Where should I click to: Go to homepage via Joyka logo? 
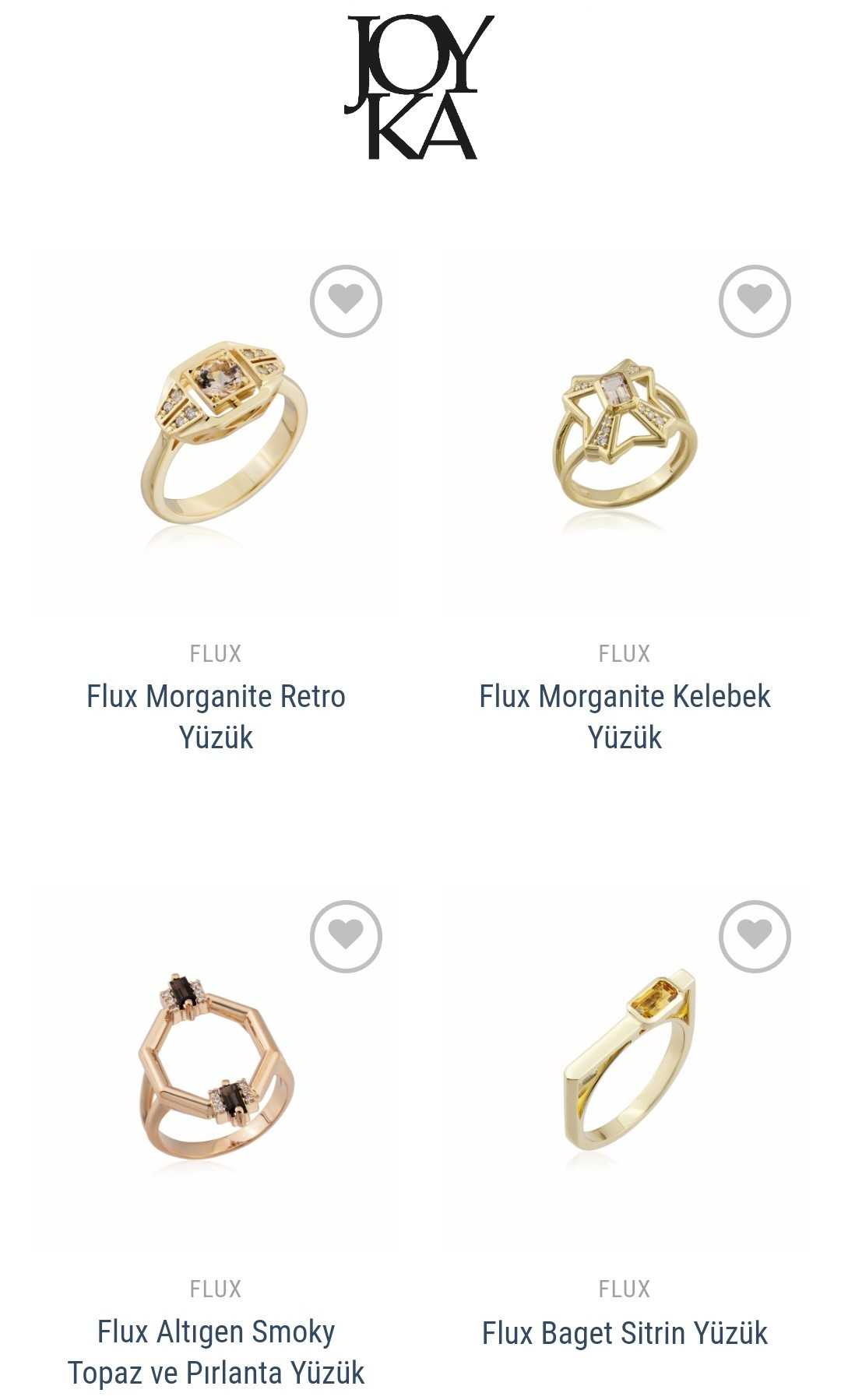(x=419, y=87)
